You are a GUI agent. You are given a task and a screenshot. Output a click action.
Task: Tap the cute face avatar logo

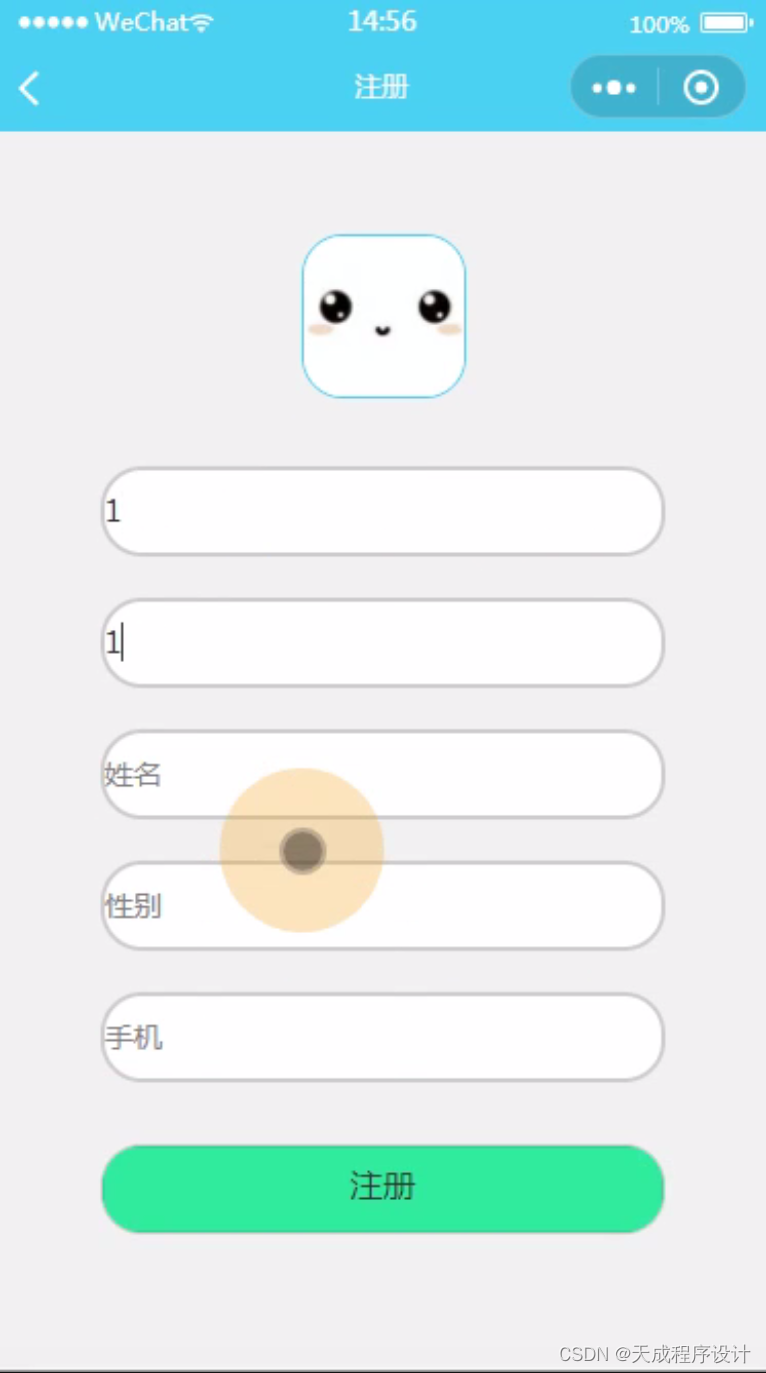[383, 315]
